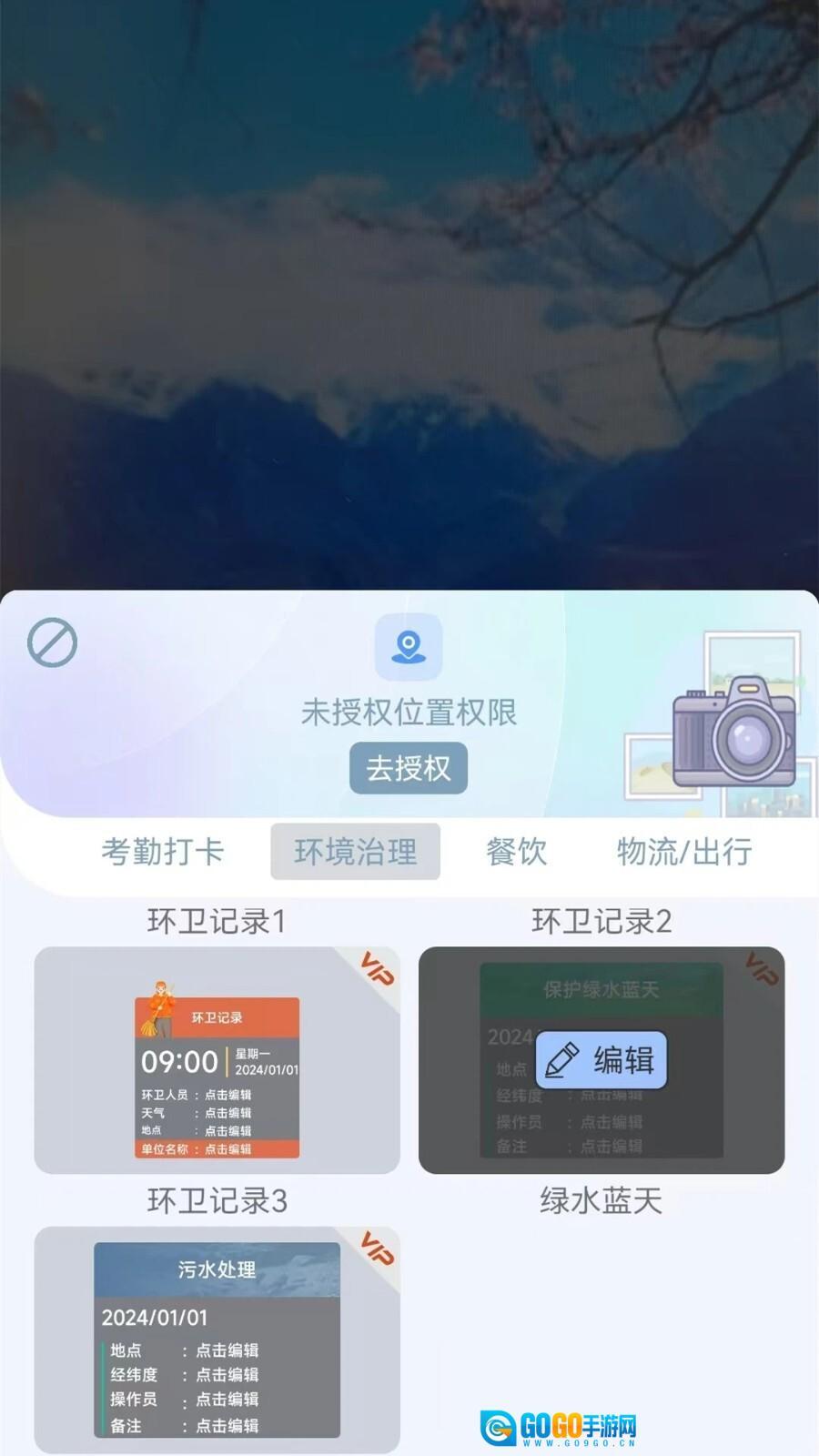Select the no-watermark circle-slash icon
This screenshot has height=1456, width=819.
click(x=52, y=642)
